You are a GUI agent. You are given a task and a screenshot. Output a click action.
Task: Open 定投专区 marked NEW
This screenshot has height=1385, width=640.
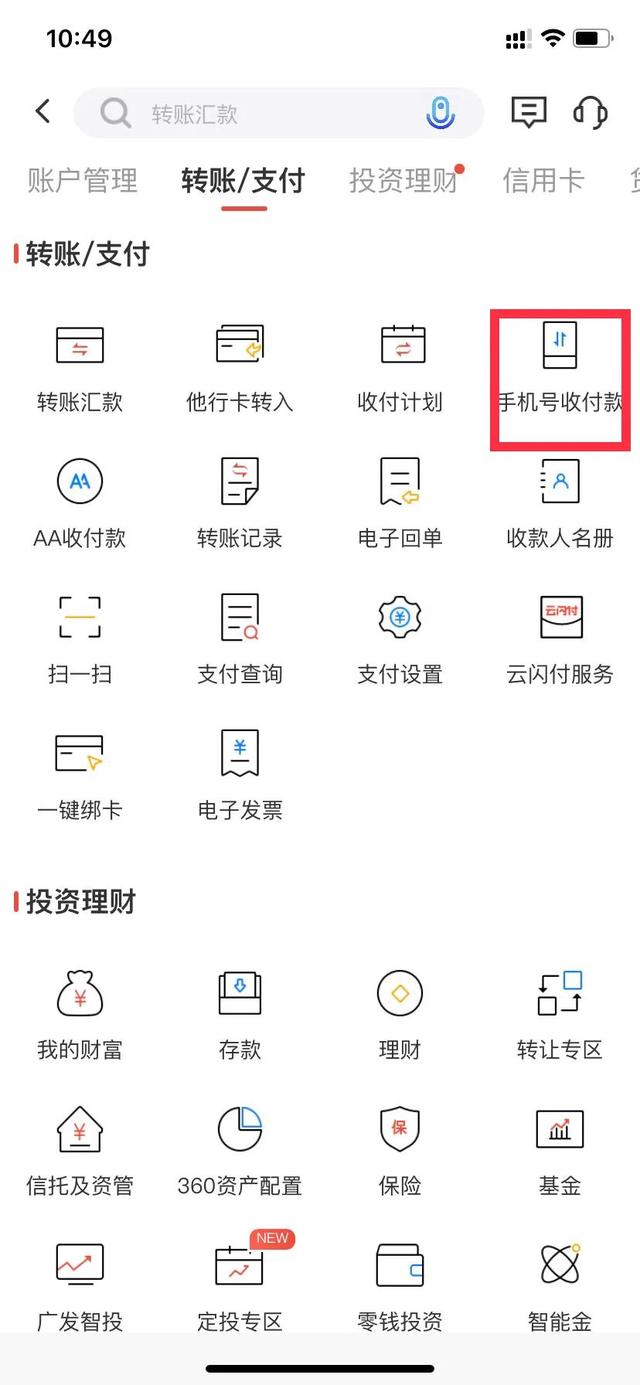[x=240, y=1286]
